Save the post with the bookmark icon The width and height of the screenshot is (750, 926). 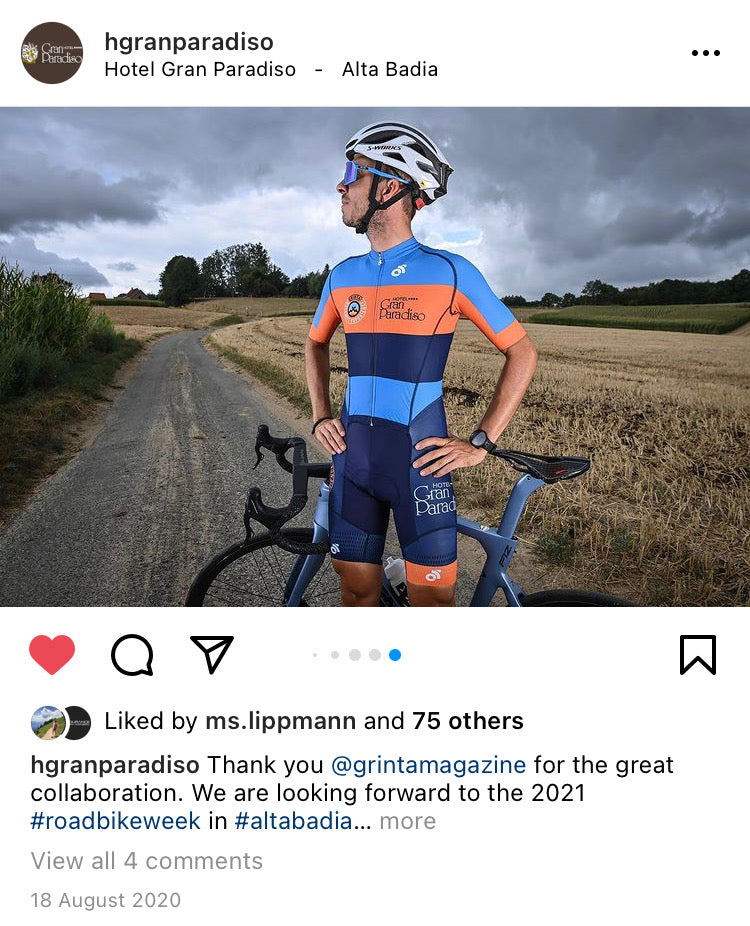(698, 655)
